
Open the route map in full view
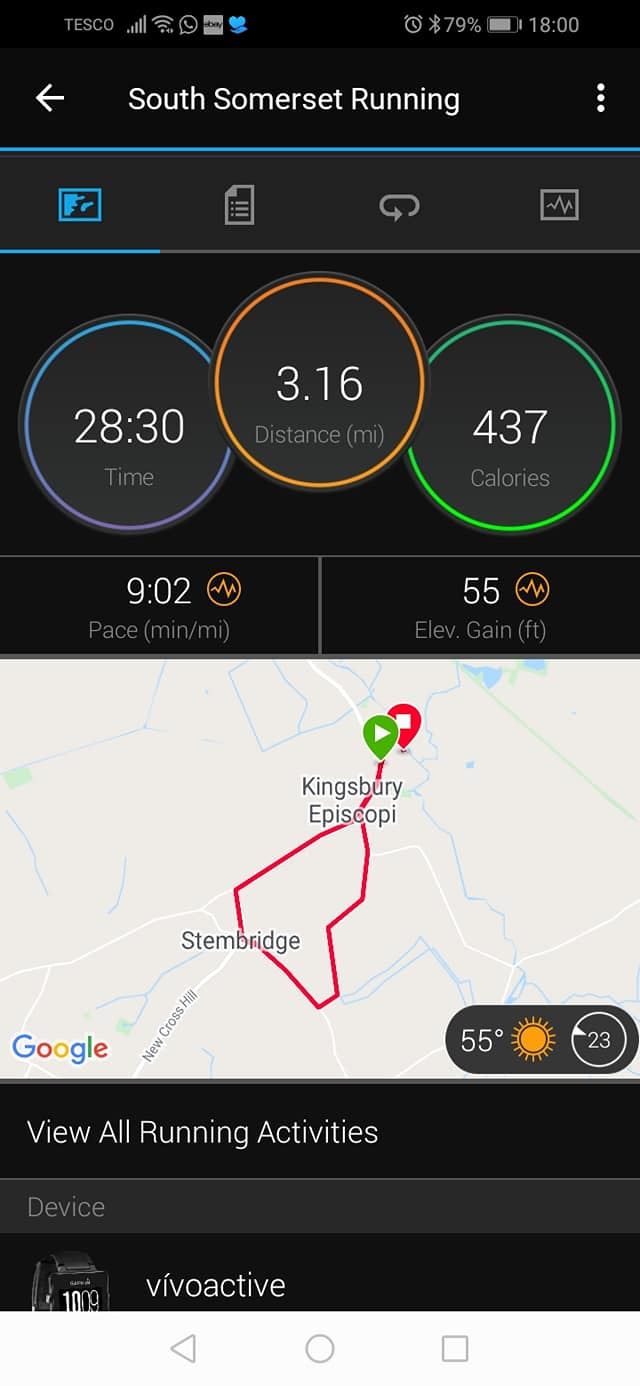(x=320, y=867)
